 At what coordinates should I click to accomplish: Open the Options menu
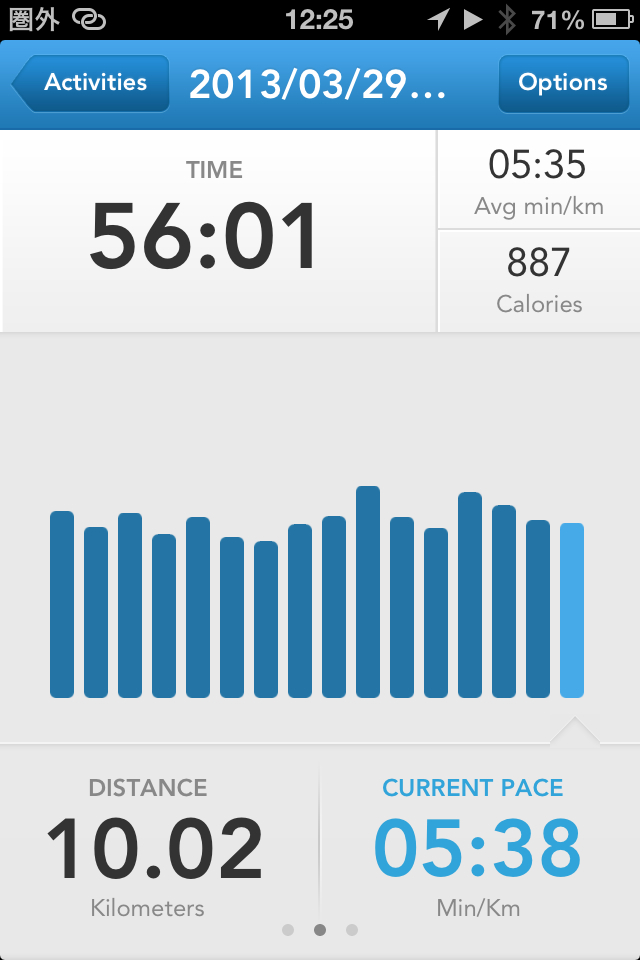tap(562, 84)
